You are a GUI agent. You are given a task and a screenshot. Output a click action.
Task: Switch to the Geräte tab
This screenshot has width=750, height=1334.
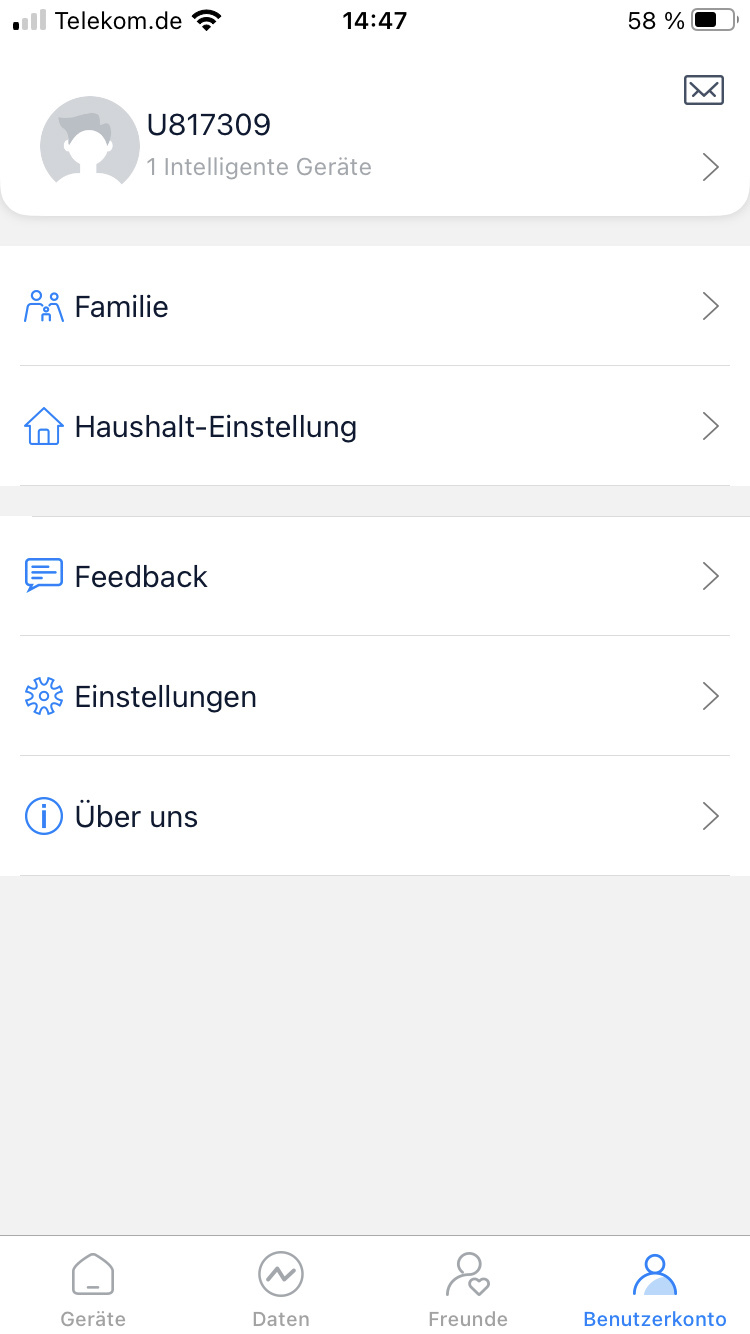coord(93,1288)
